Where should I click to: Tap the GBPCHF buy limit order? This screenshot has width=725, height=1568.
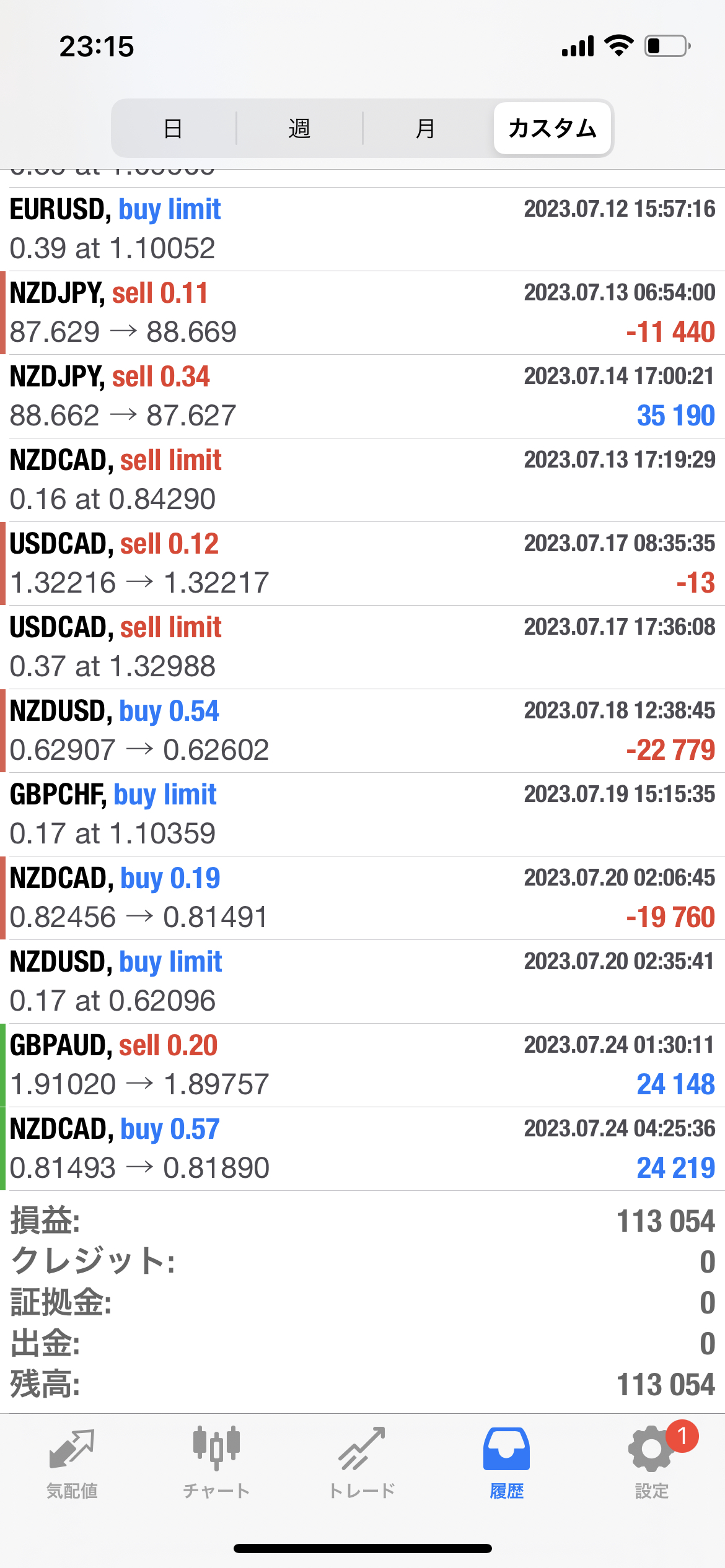pyautogui.click(x=362, y=814)
